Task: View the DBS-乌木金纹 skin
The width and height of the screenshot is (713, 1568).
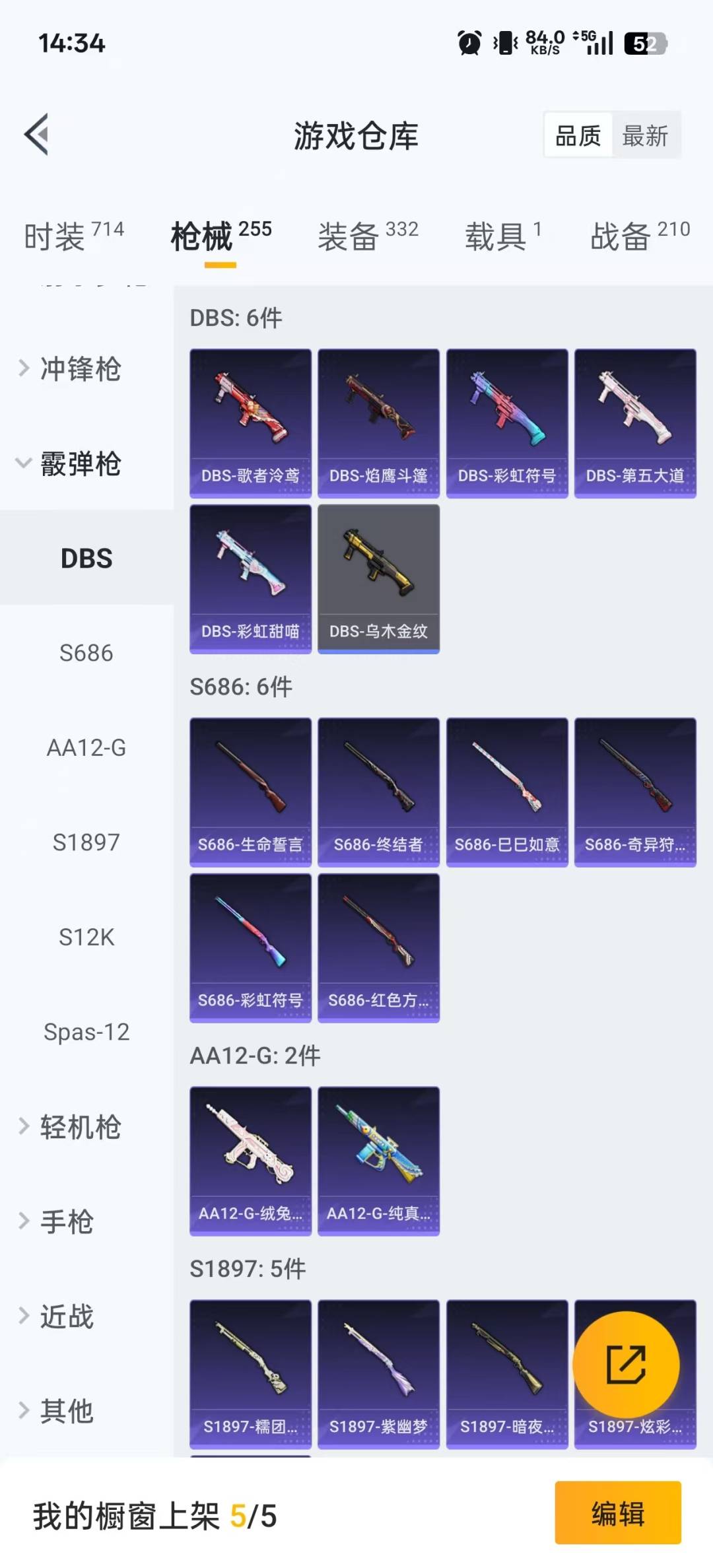Action: pos(378,579)
